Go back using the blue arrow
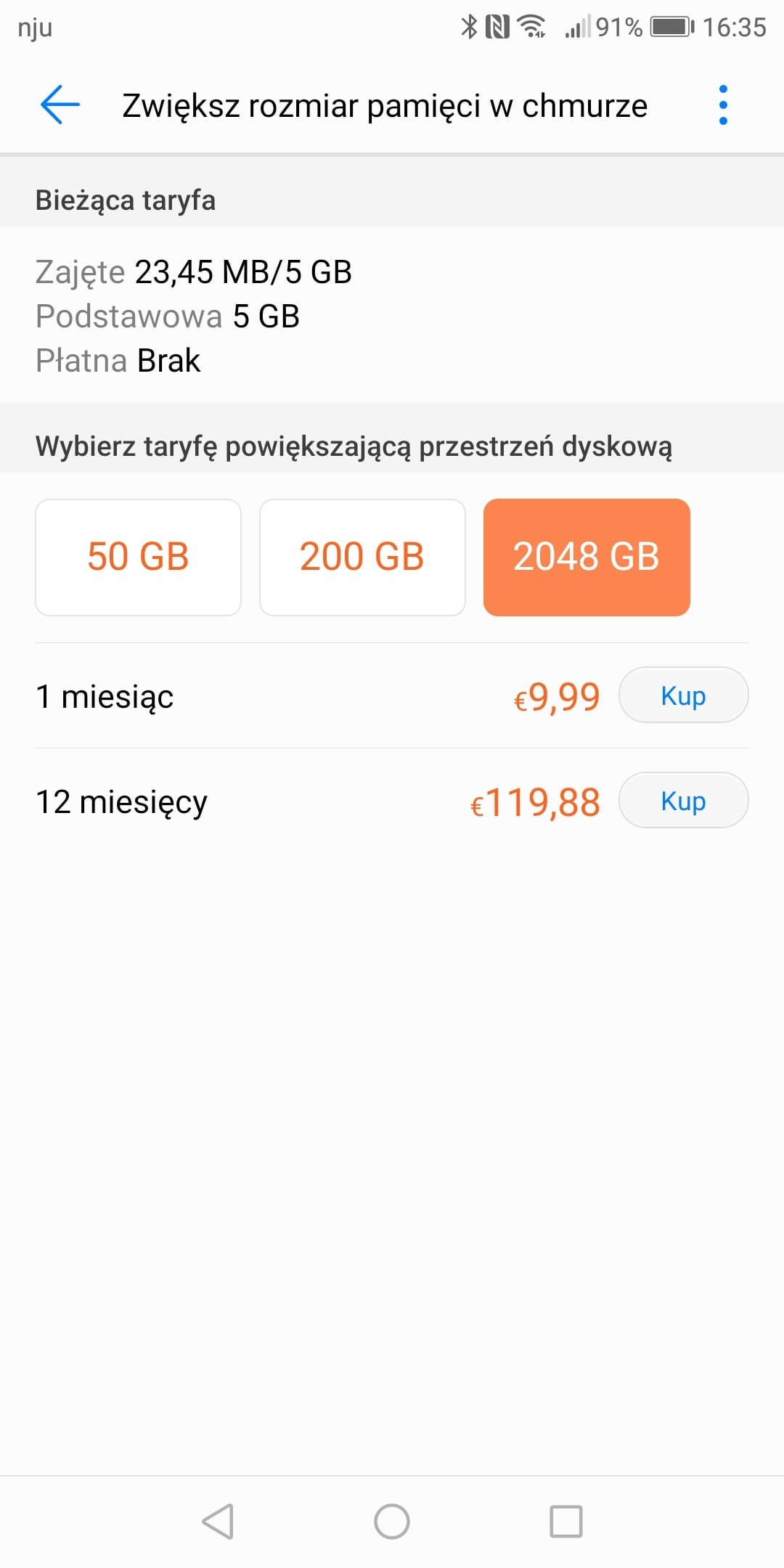This screenshot has width=784, height=1568. [60, 105]
